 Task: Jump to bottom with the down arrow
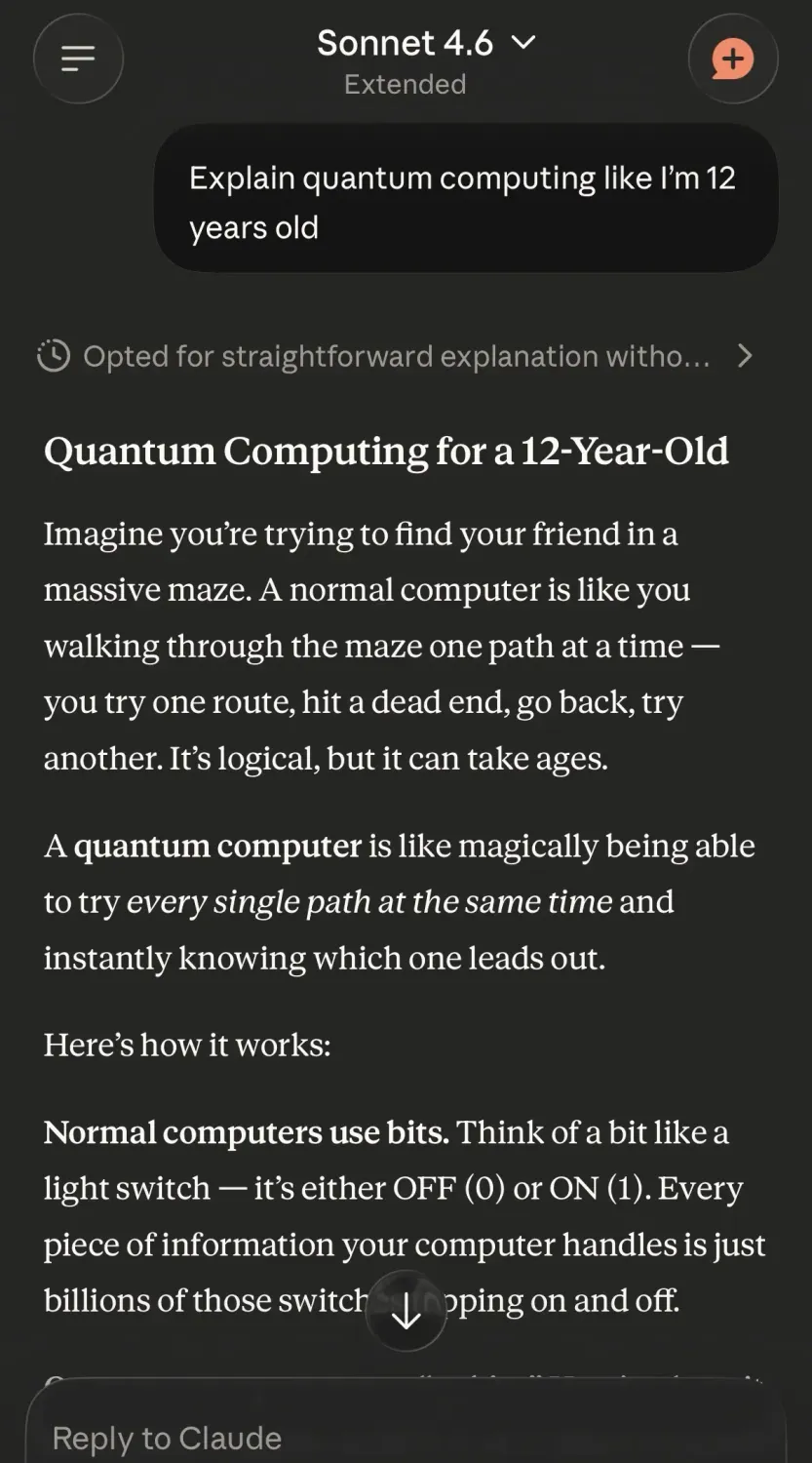tap(406, 1312)
